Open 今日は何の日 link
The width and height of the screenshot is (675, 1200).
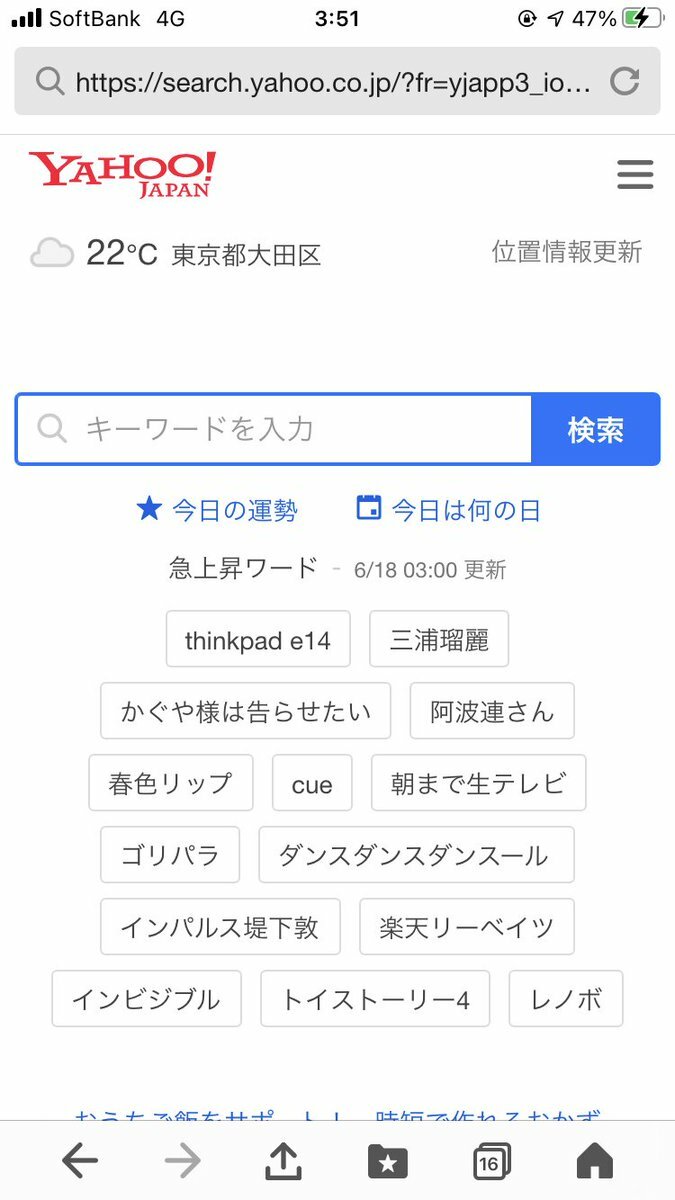point(449,511)
